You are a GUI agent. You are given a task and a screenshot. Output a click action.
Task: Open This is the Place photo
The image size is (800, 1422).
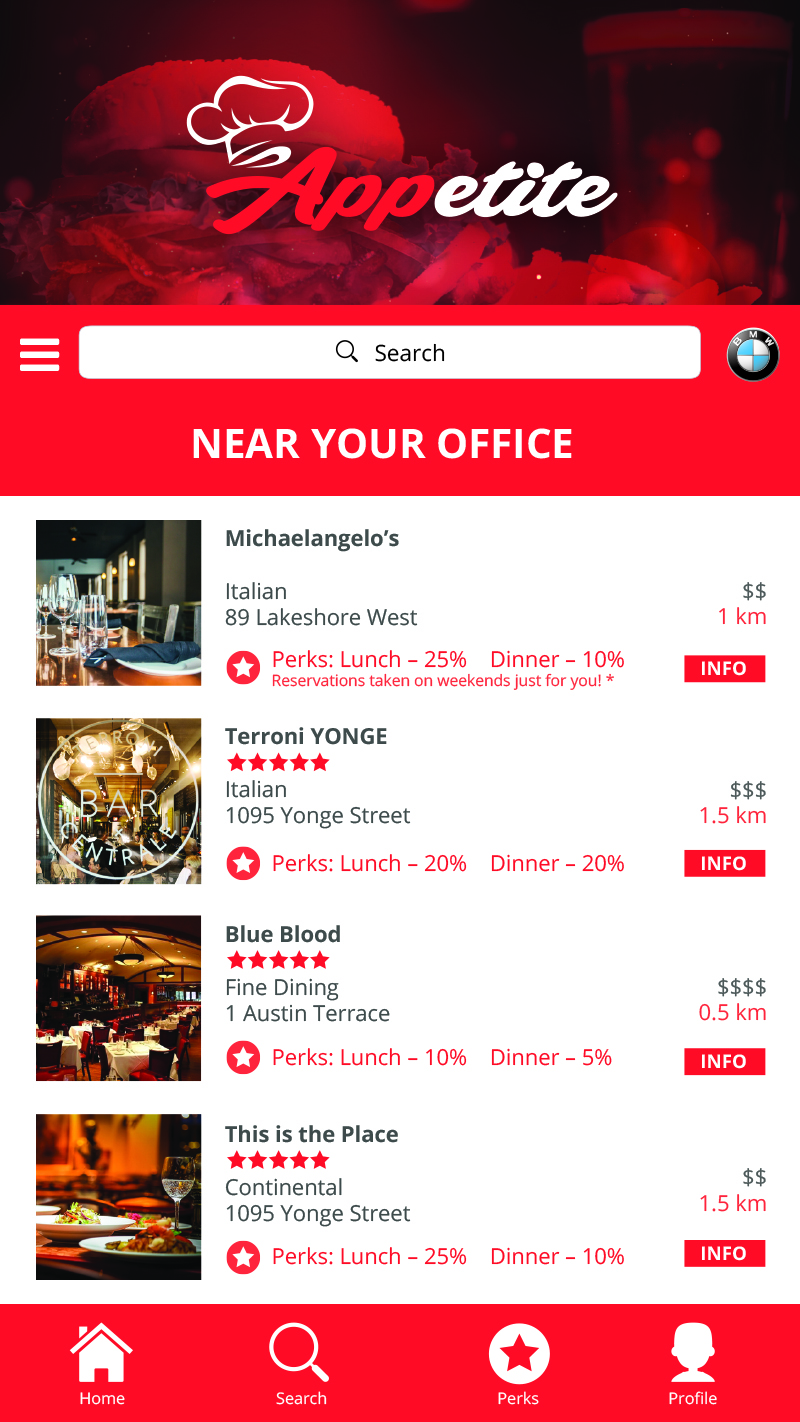118,1196
